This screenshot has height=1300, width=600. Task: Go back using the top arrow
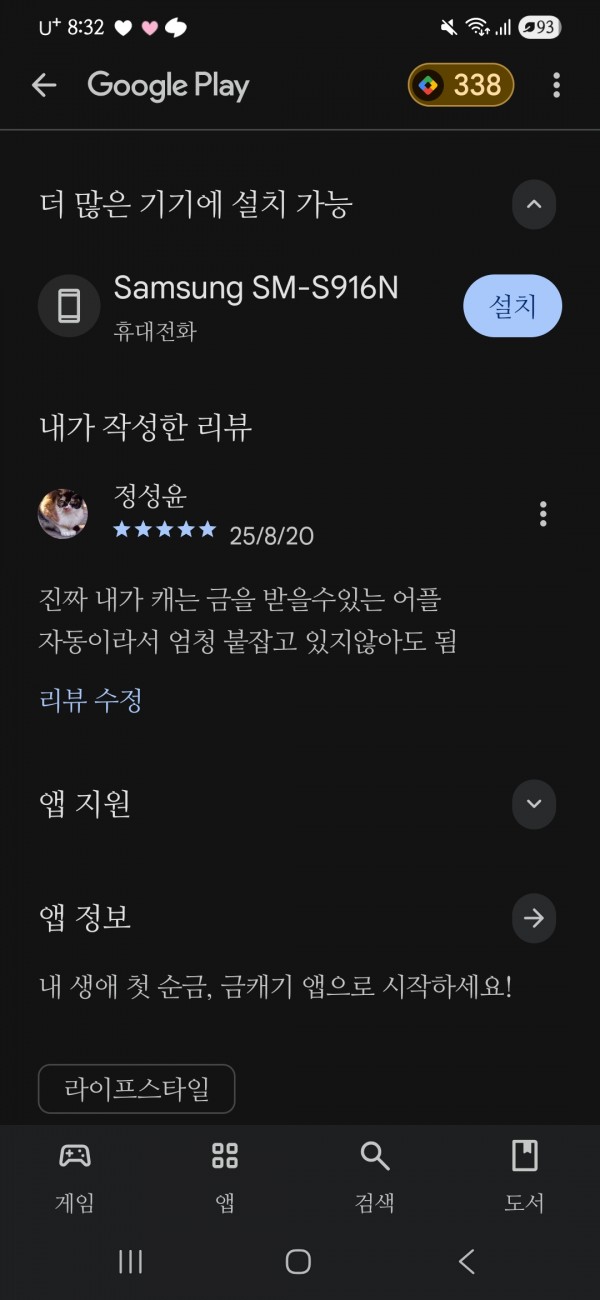point(44,86)
